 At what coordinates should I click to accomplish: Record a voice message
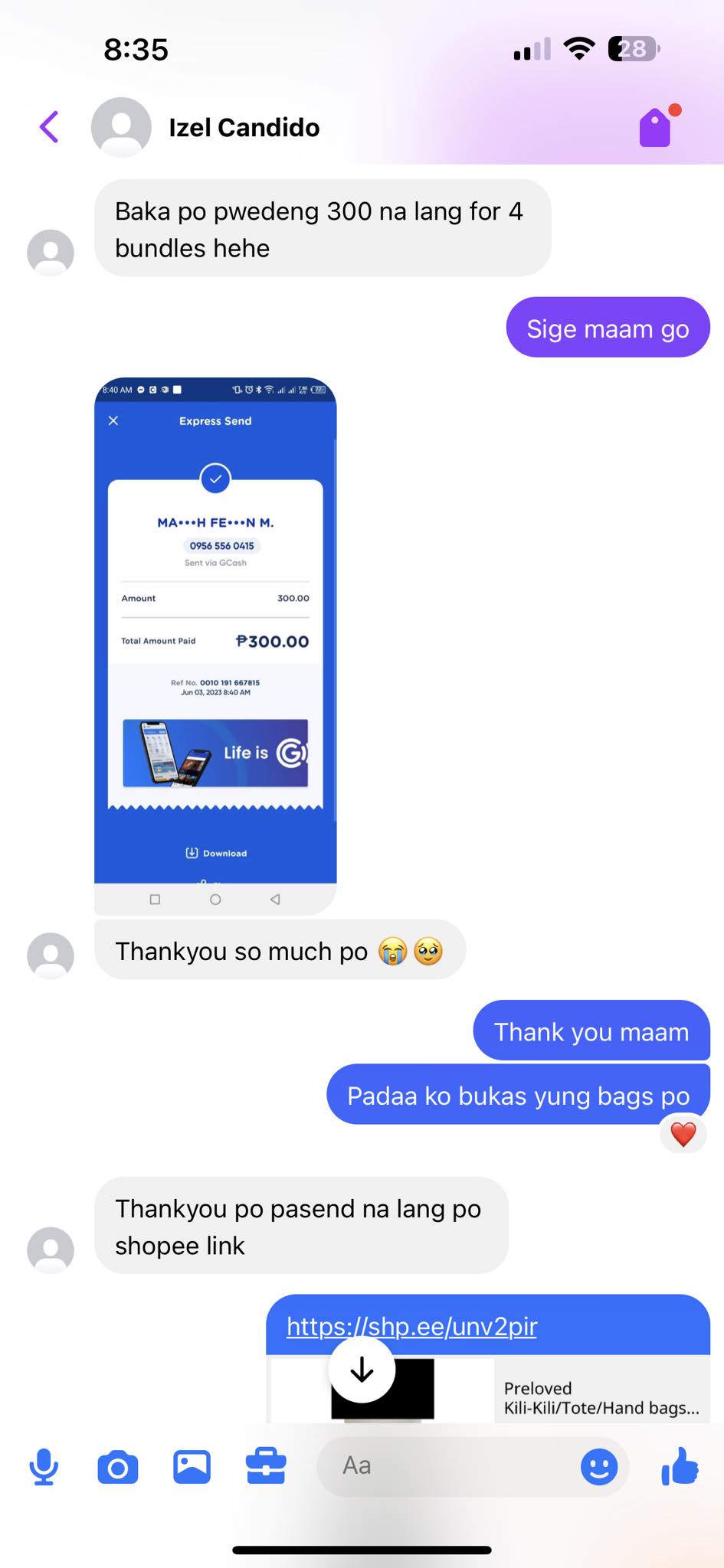click(44, 1466)
